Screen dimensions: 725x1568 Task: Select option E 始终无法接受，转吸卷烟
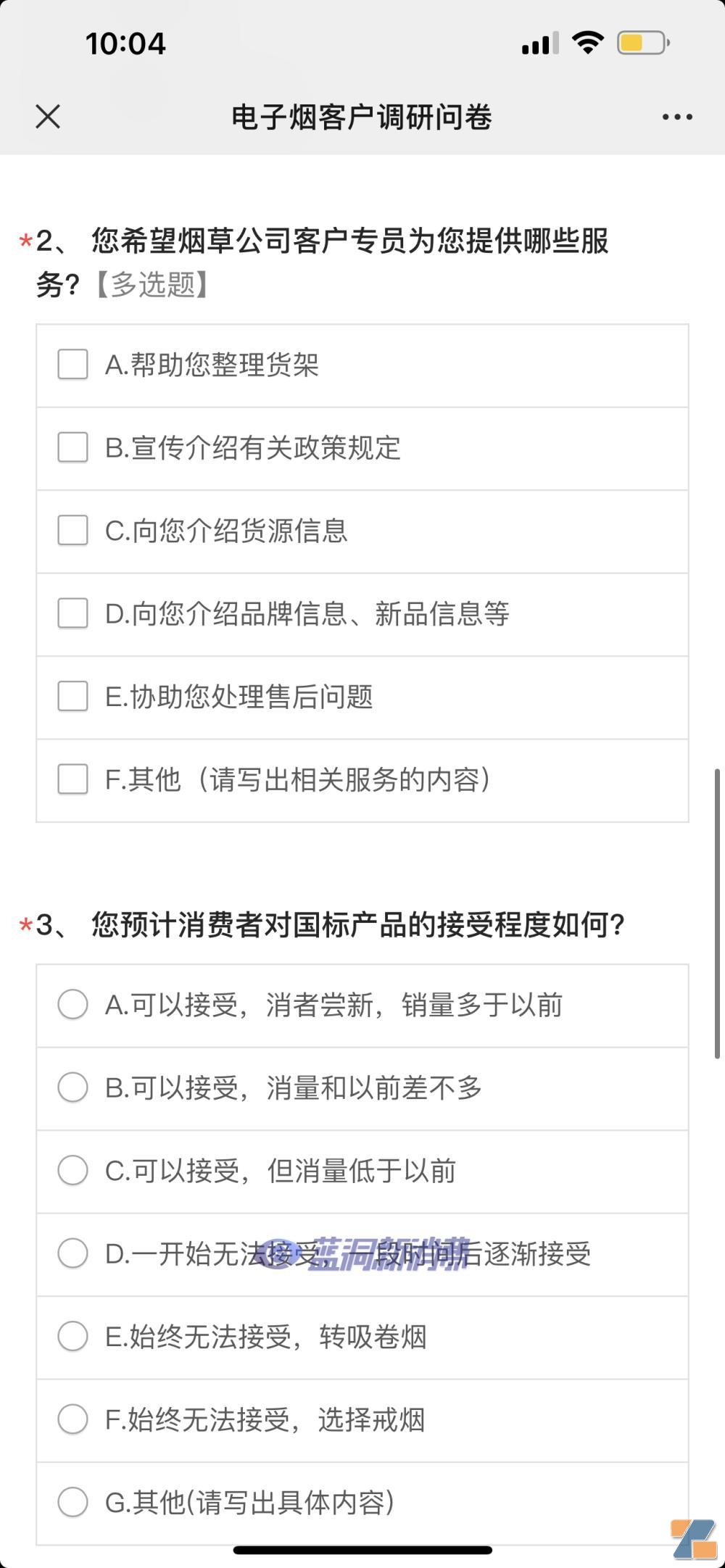tap(72, 1337)
